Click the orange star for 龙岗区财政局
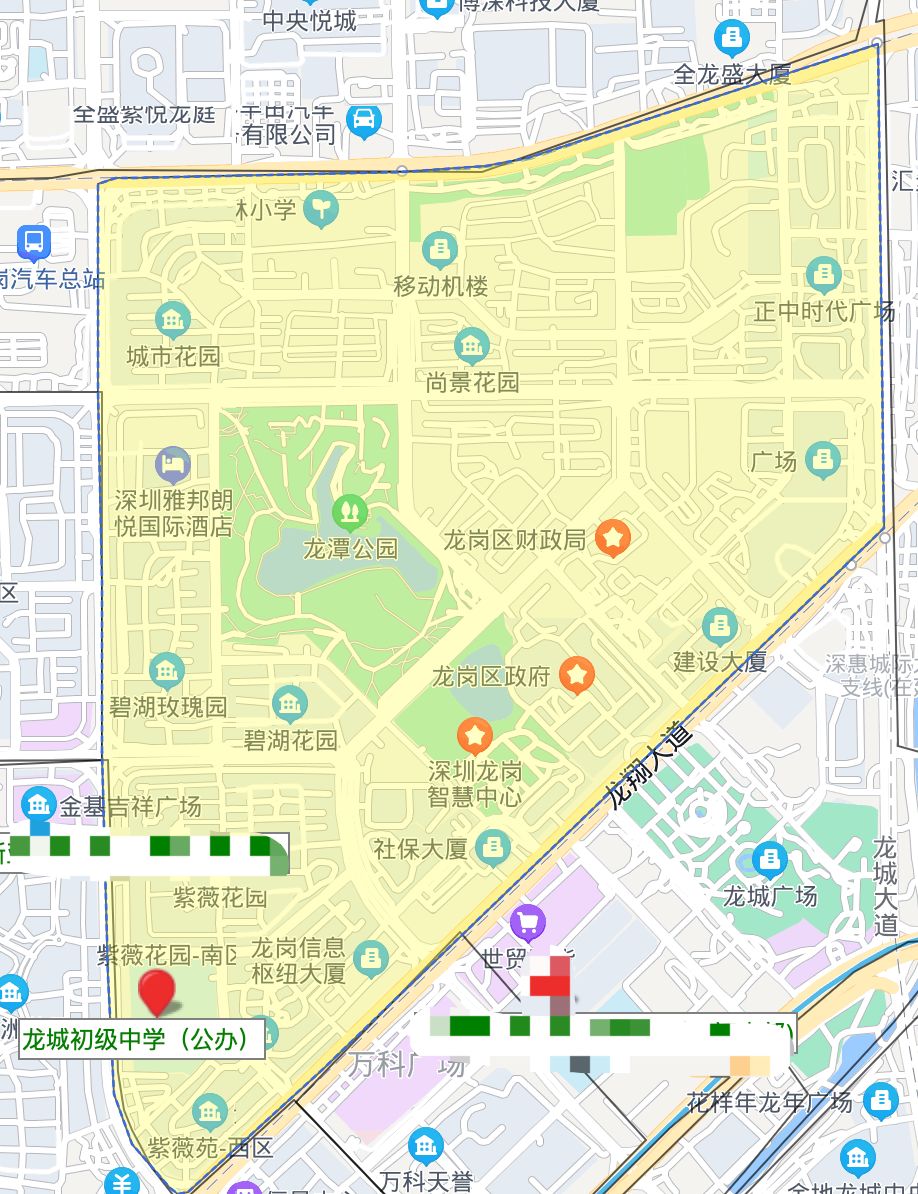The width and height of the screenshot is (918, 1194). tap(611, 538)
